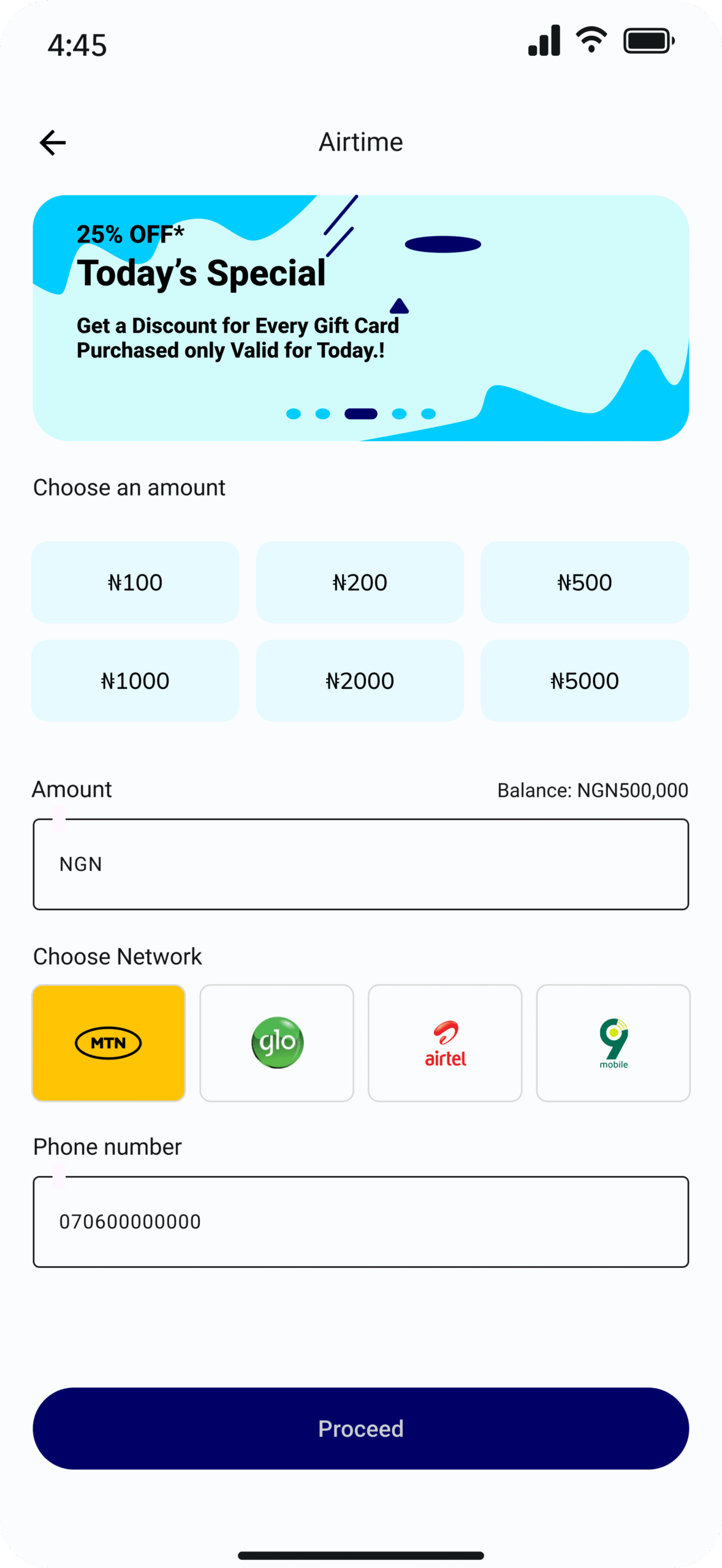Screen dimensions: 722x1568
Task: Select the ₦1000 amount
Action: click(x=135, y=680)
